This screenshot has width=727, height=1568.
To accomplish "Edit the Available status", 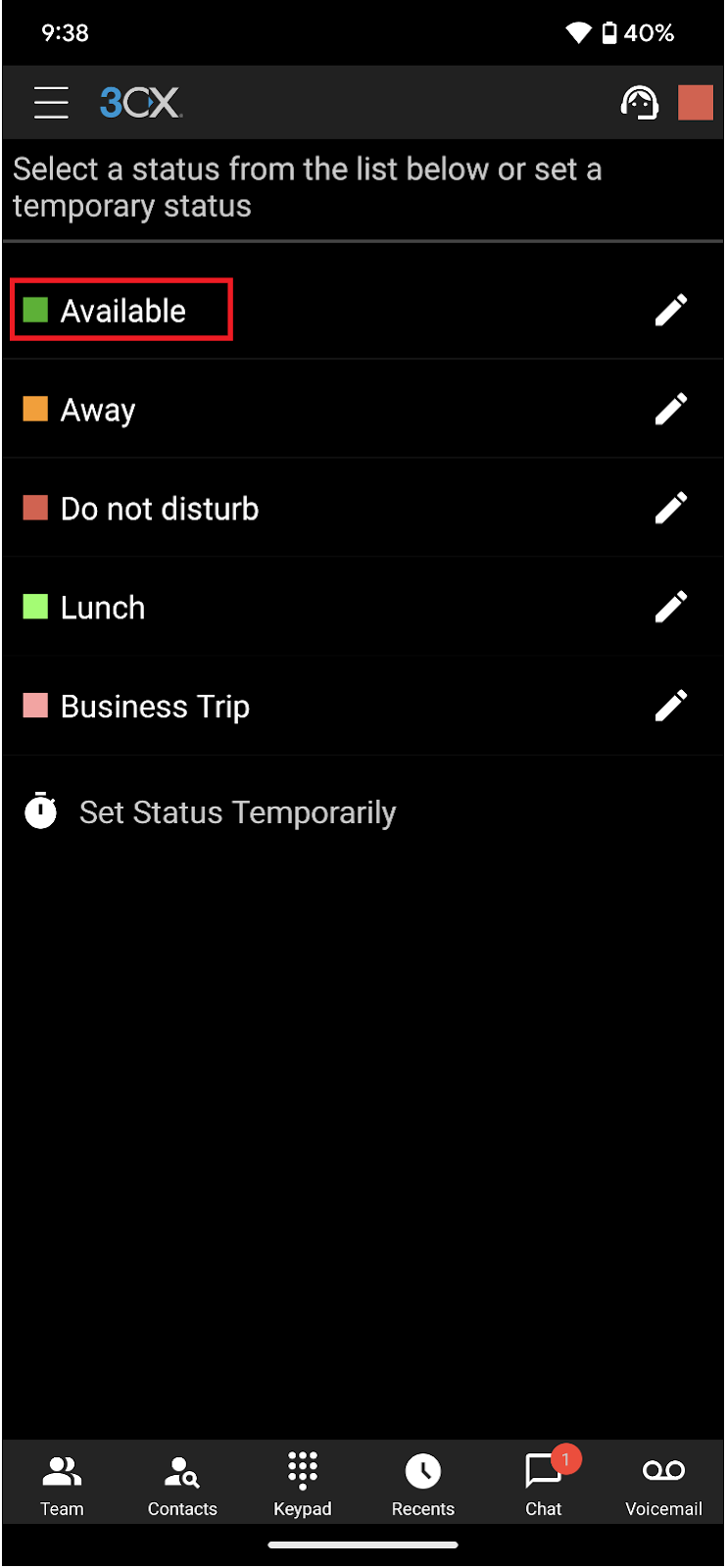I will click(671, 310).
